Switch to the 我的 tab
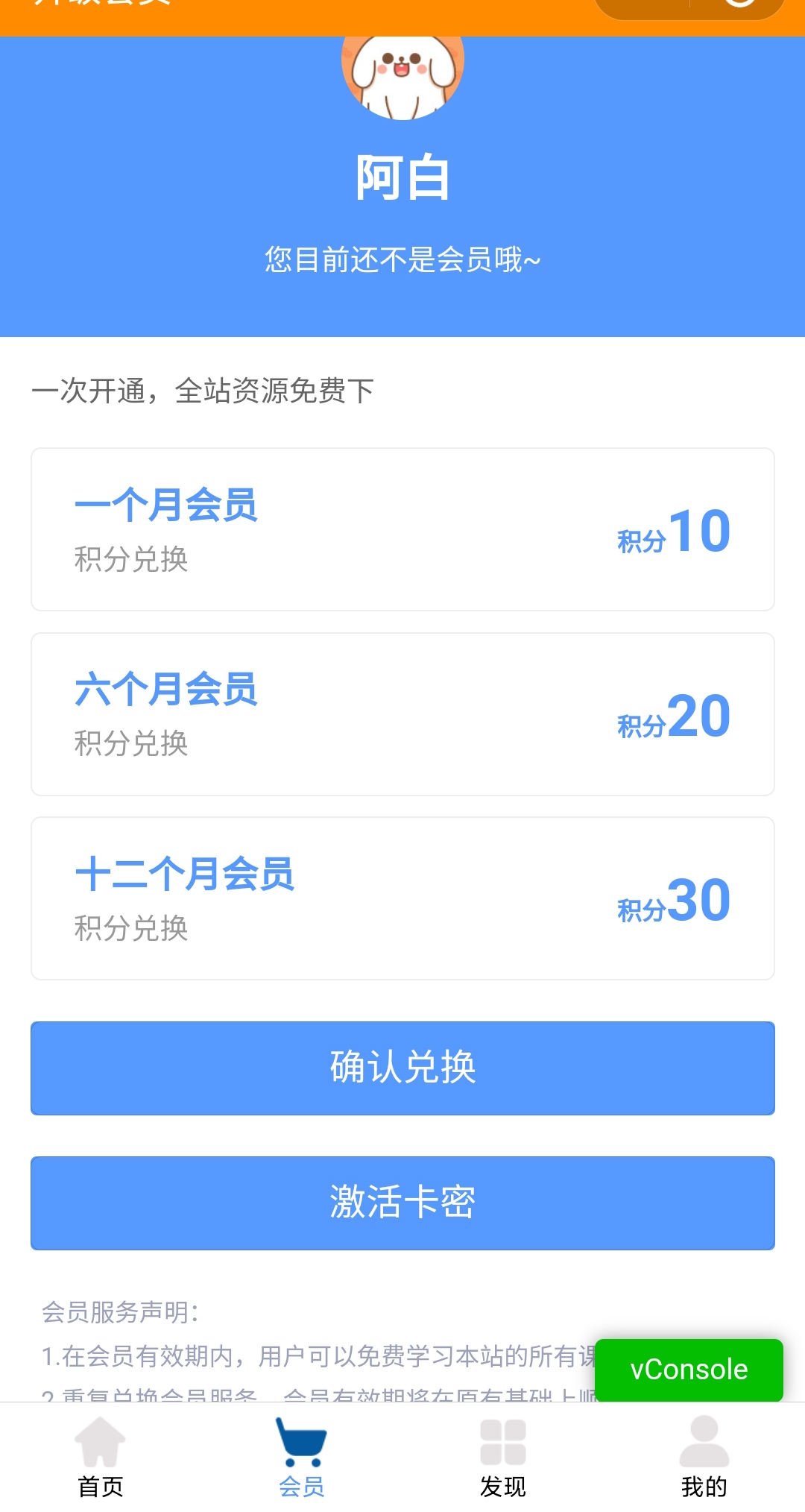This screenshot has width=805, height=1512. [x=704, y=1458]
